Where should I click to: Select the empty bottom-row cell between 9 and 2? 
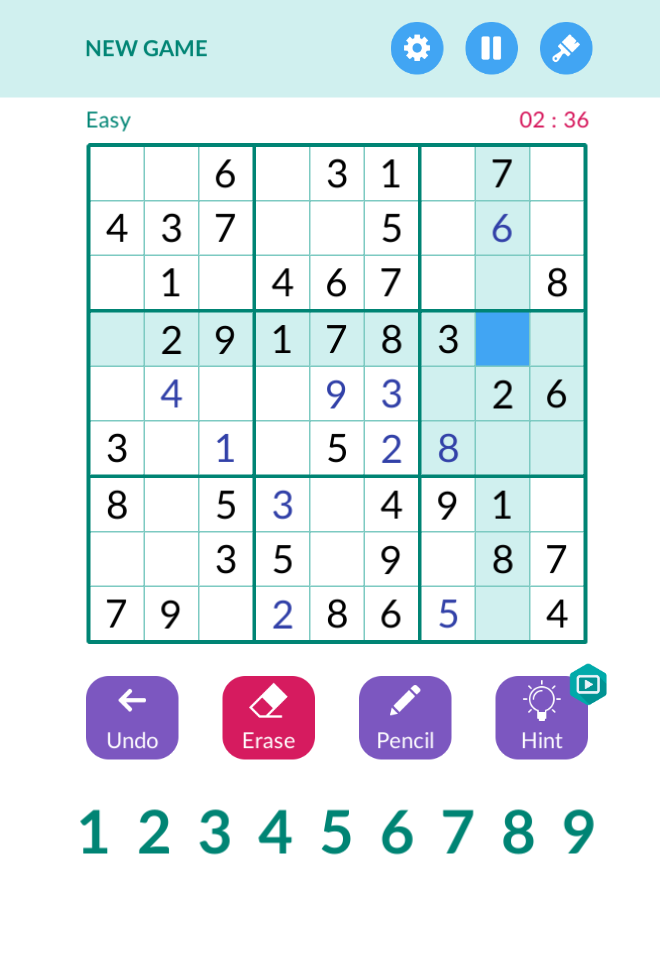pos(226,614)
